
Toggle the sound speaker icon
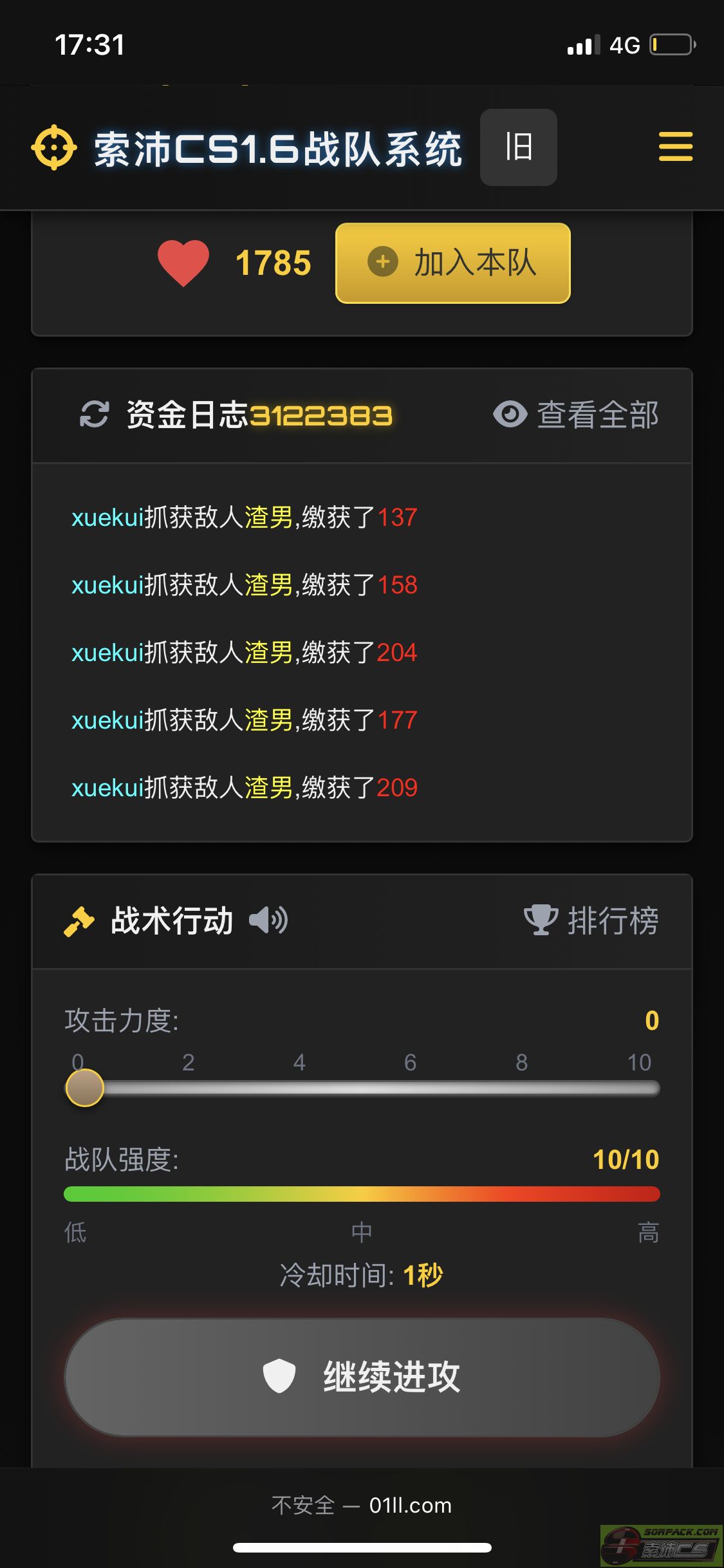coord(268,920)
